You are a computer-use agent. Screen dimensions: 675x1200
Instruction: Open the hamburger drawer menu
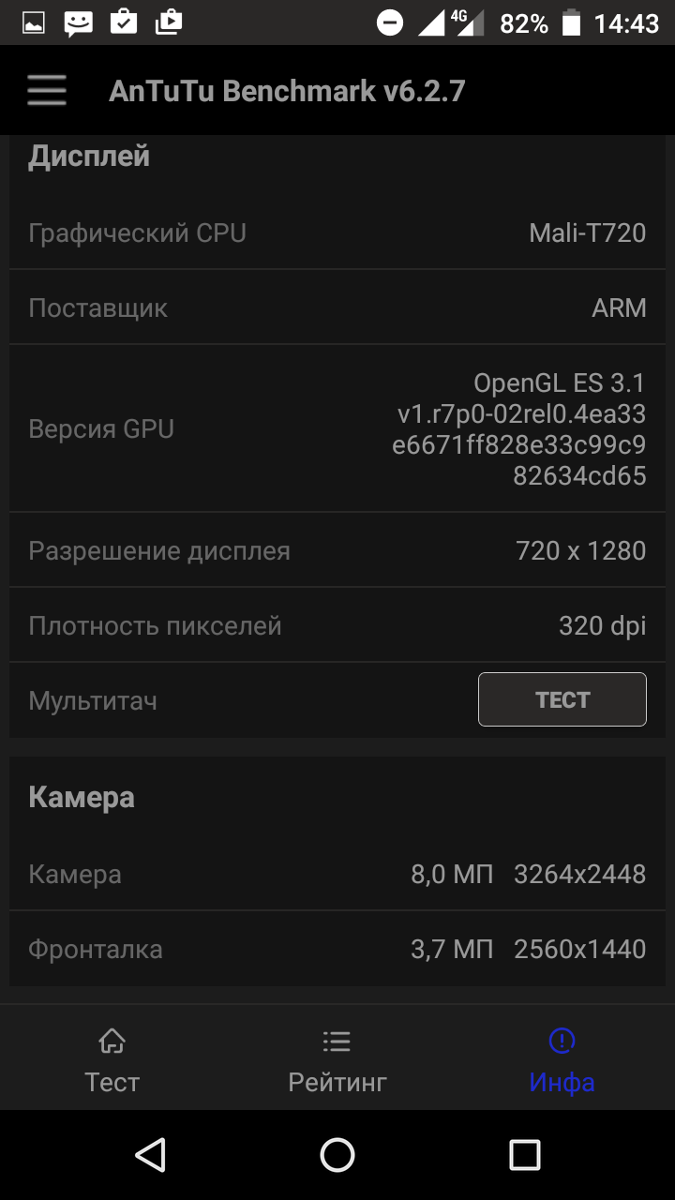click(47, 91)
